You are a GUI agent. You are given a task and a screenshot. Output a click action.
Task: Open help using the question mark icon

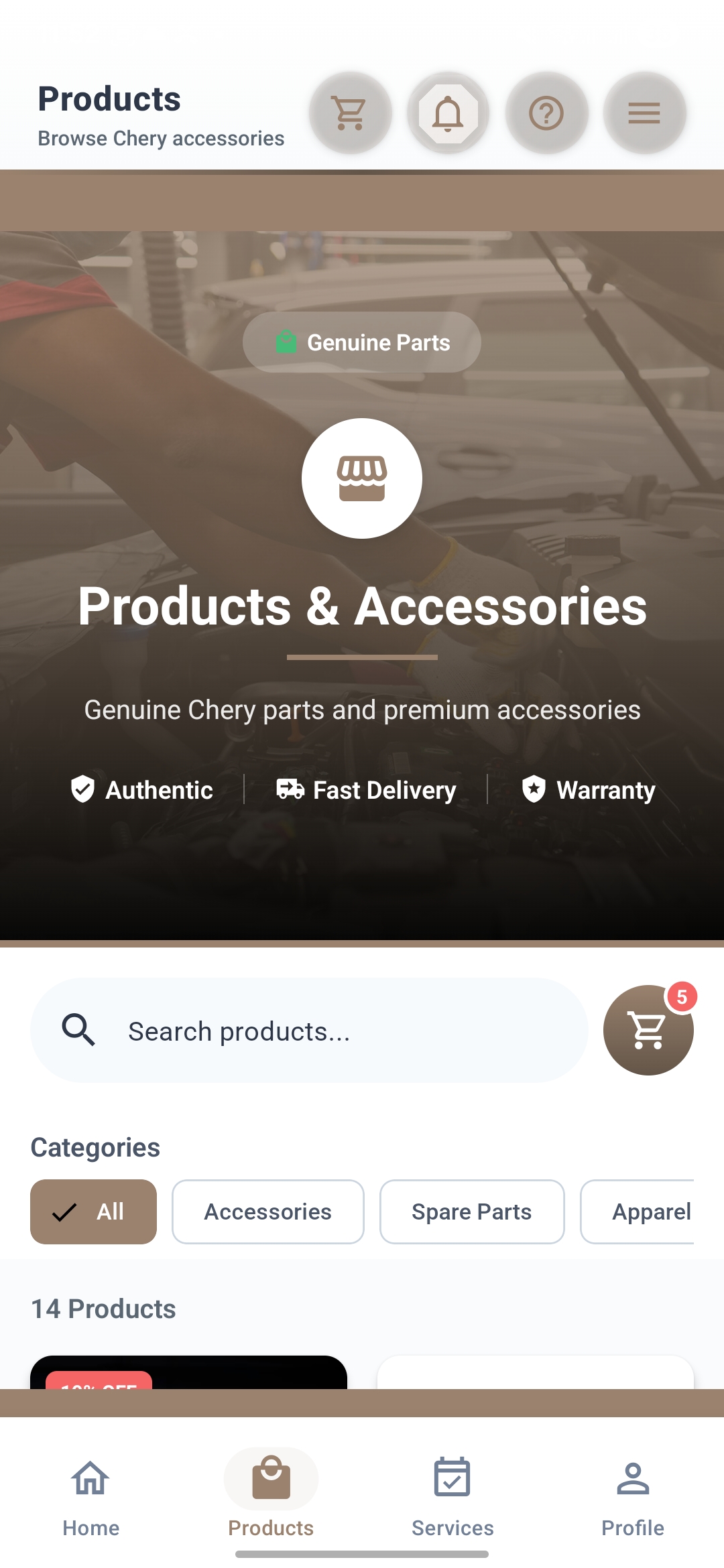pos(546,113)
